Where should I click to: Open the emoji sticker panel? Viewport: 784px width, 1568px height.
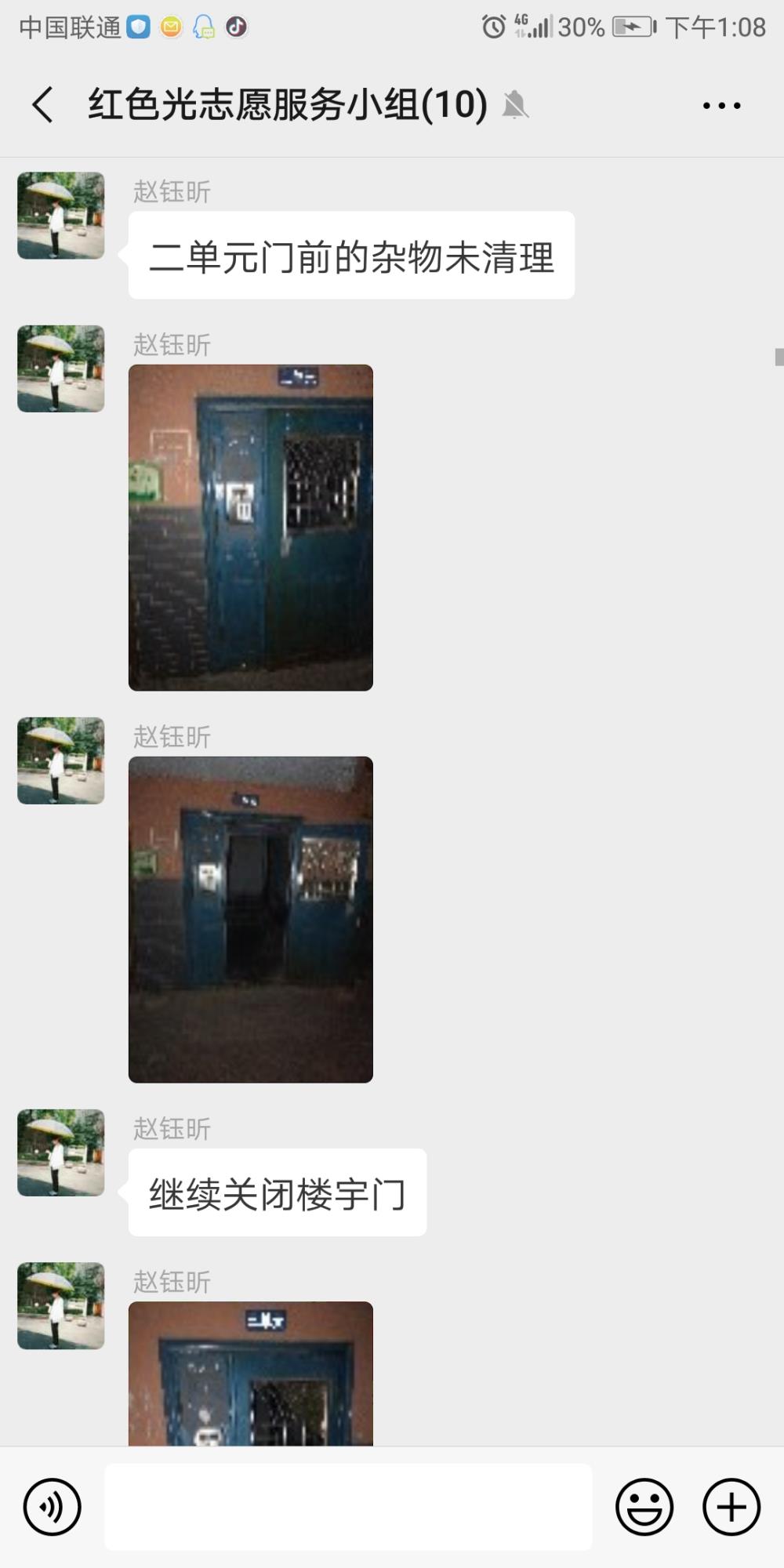tap(644, 1507)
